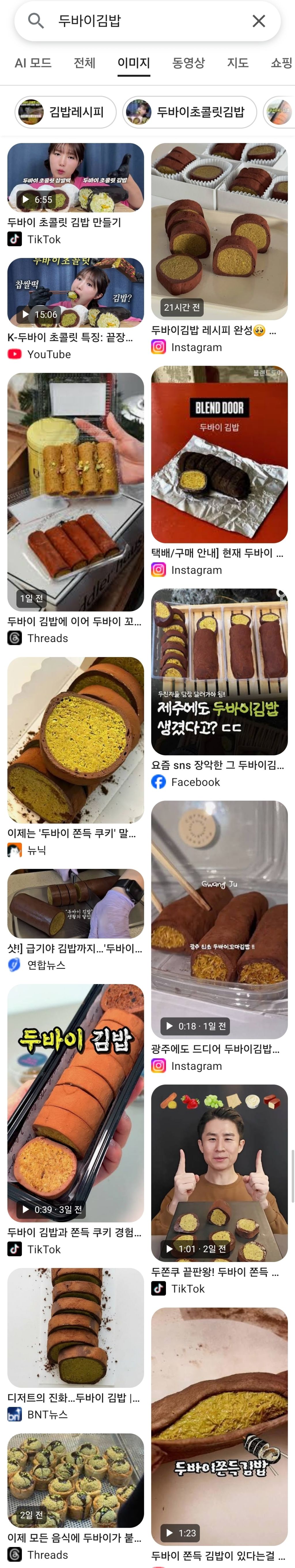Switch to the 전체 tab
295x1568 pixels.
(x=84, y=63)
